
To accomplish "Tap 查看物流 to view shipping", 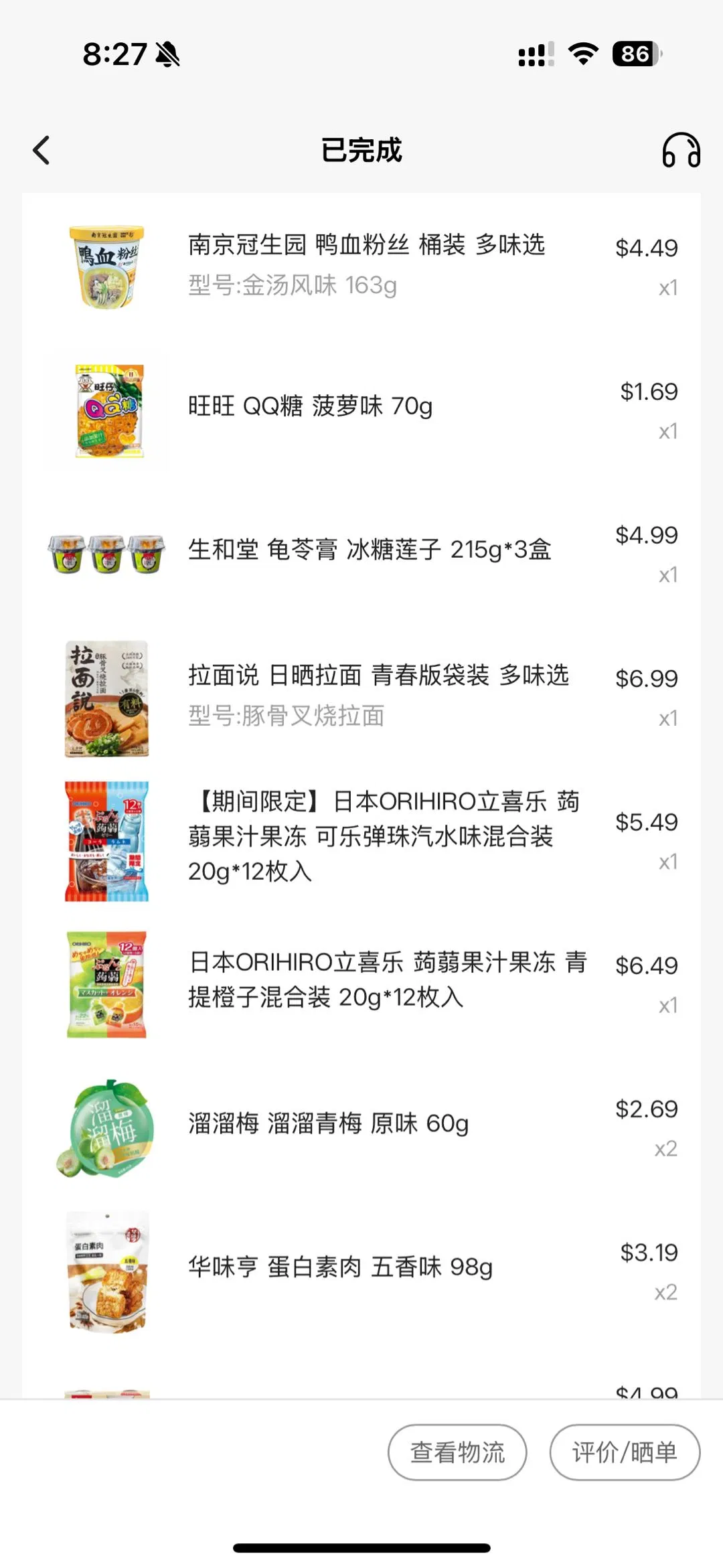I will (457, 1452).
